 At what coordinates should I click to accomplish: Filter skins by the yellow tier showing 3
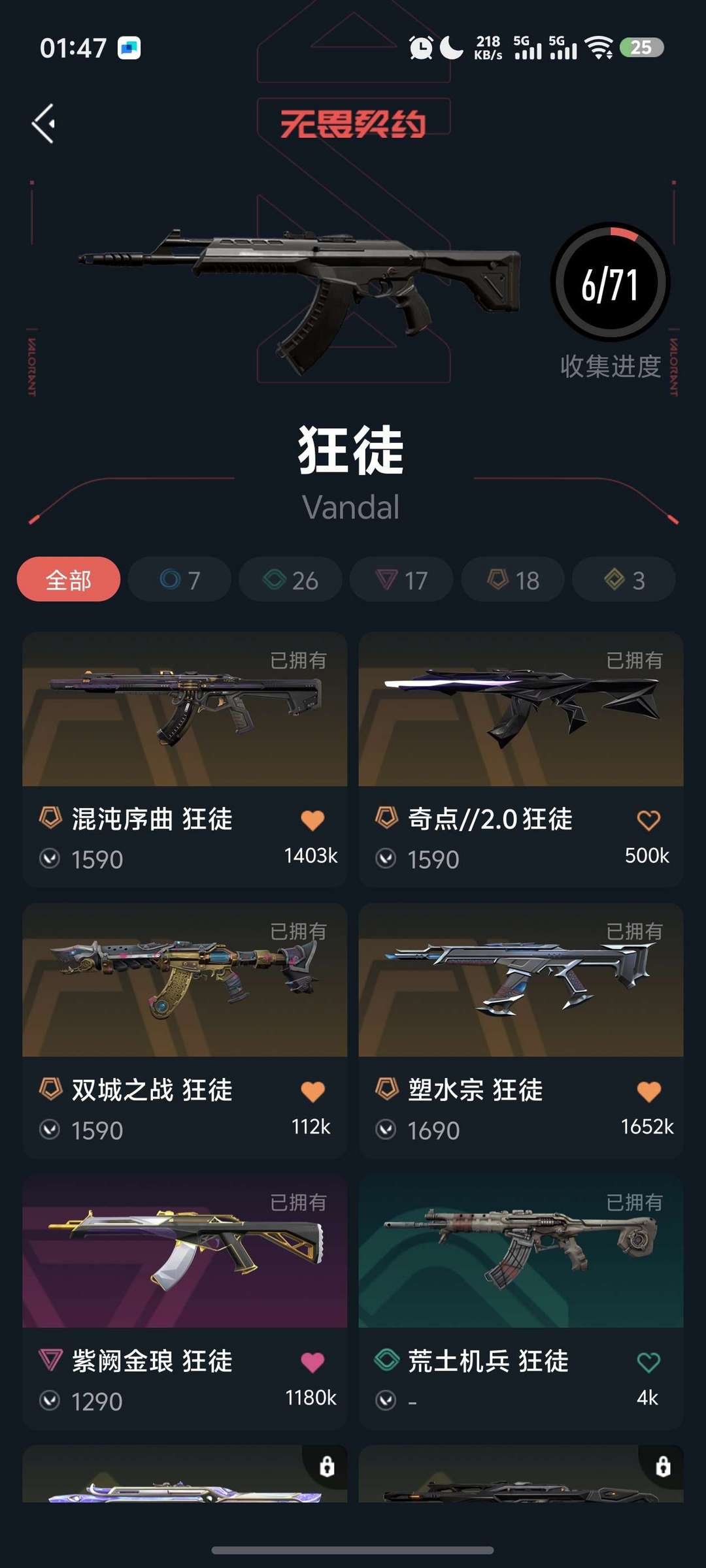624,580
